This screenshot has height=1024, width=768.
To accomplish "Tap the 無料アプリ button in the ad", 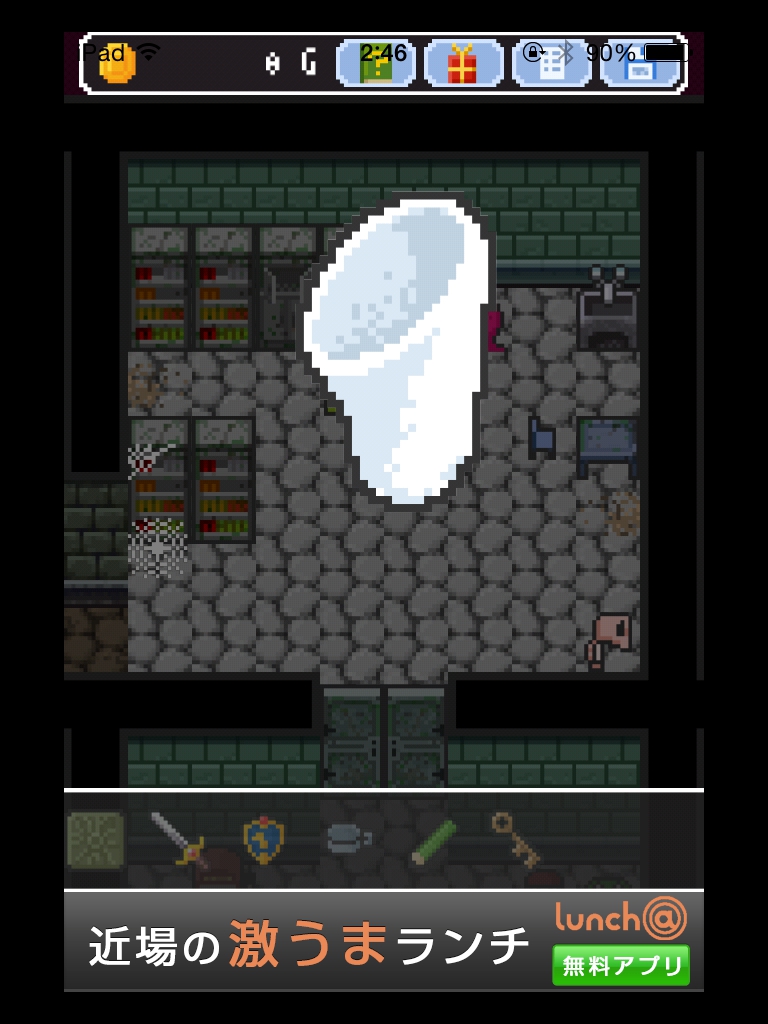I will pos(620,965).
